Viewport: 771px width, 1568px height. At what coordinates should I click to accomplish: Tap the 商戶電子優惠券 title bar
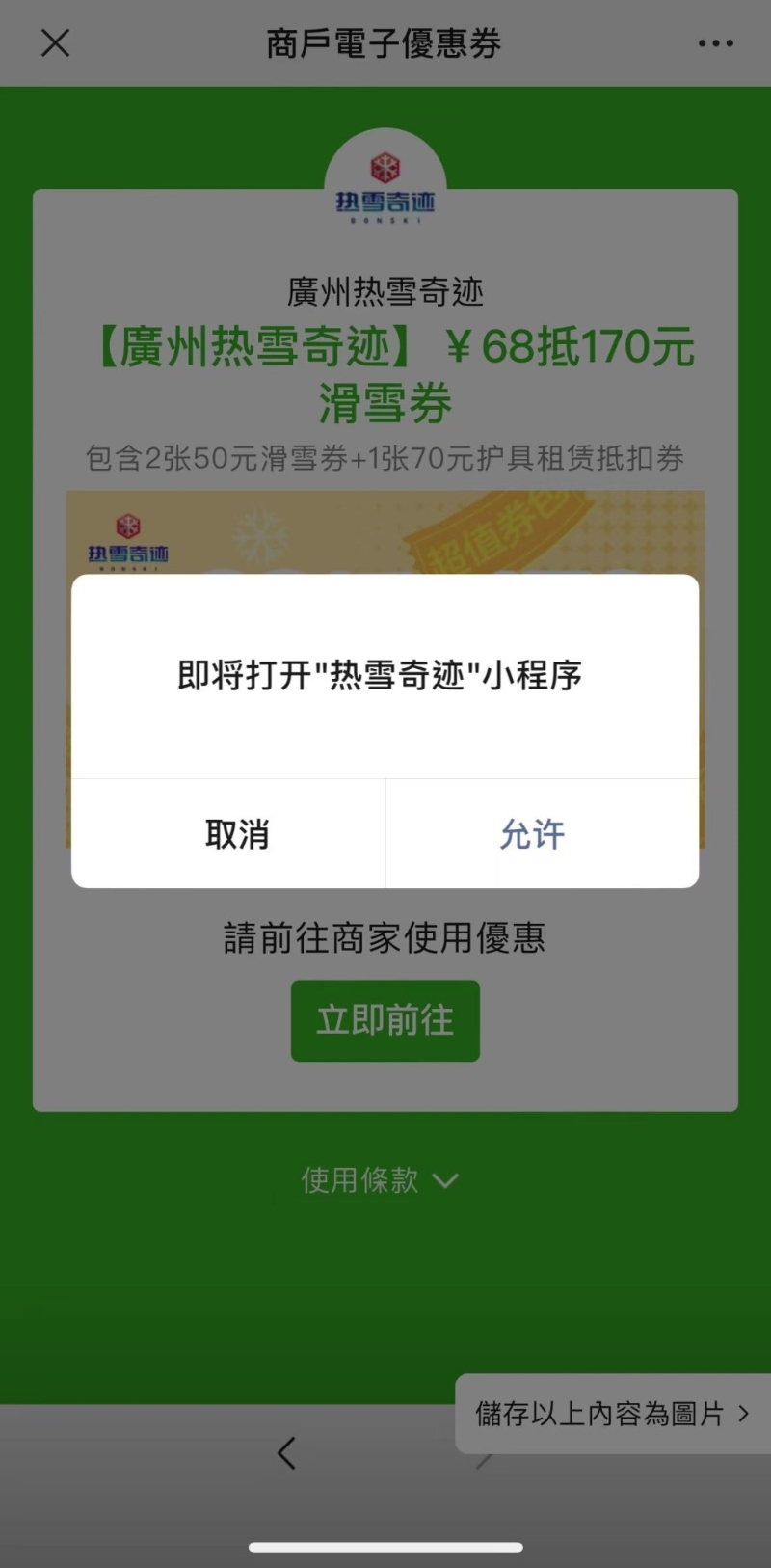[x=385, y=42]
